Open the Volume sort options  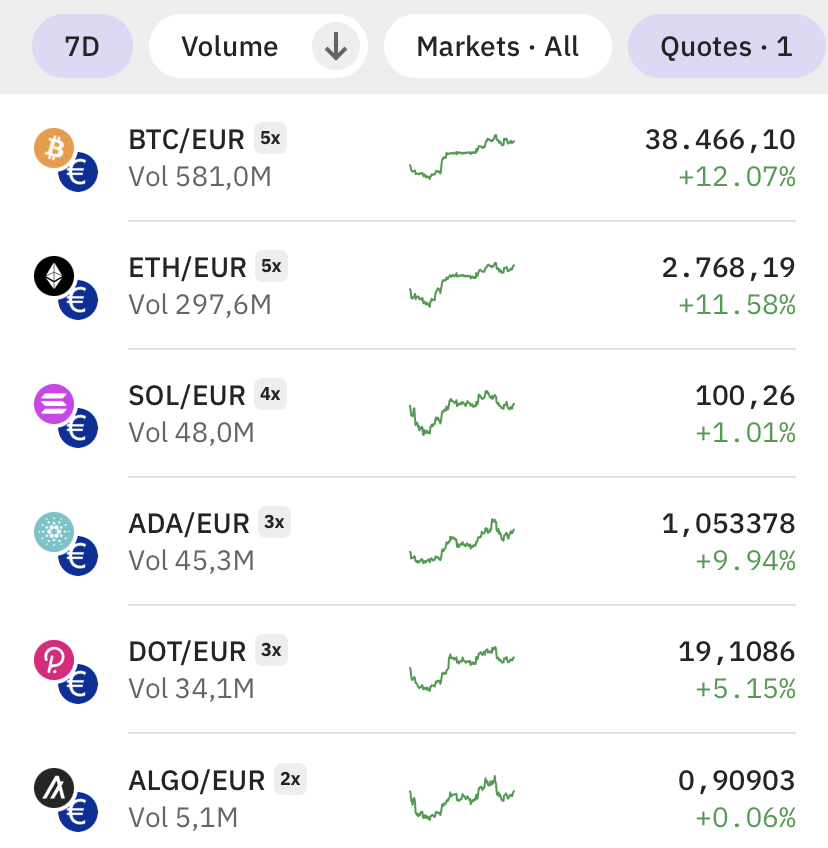tap(230, 46)
